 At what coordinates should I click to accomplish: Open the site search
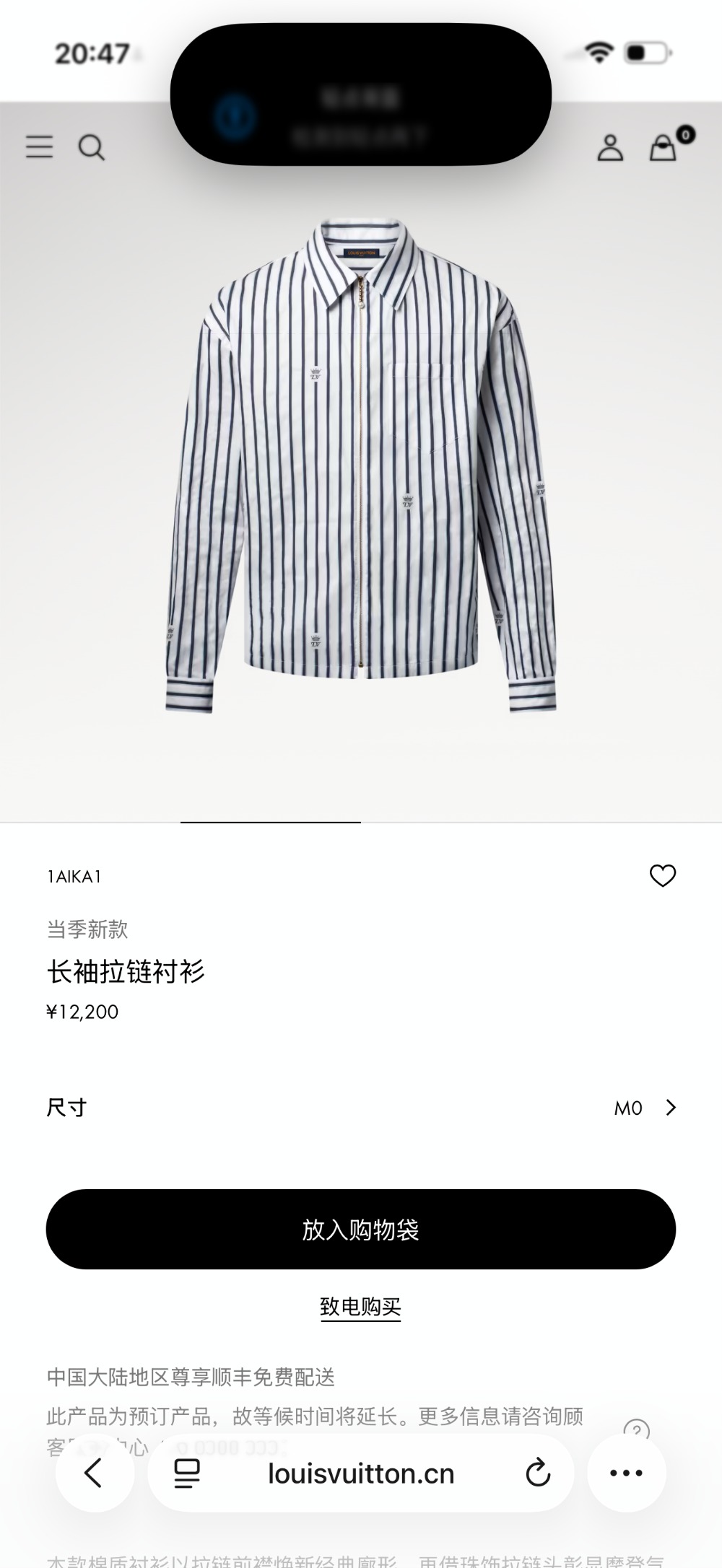[x=92, y=147]
